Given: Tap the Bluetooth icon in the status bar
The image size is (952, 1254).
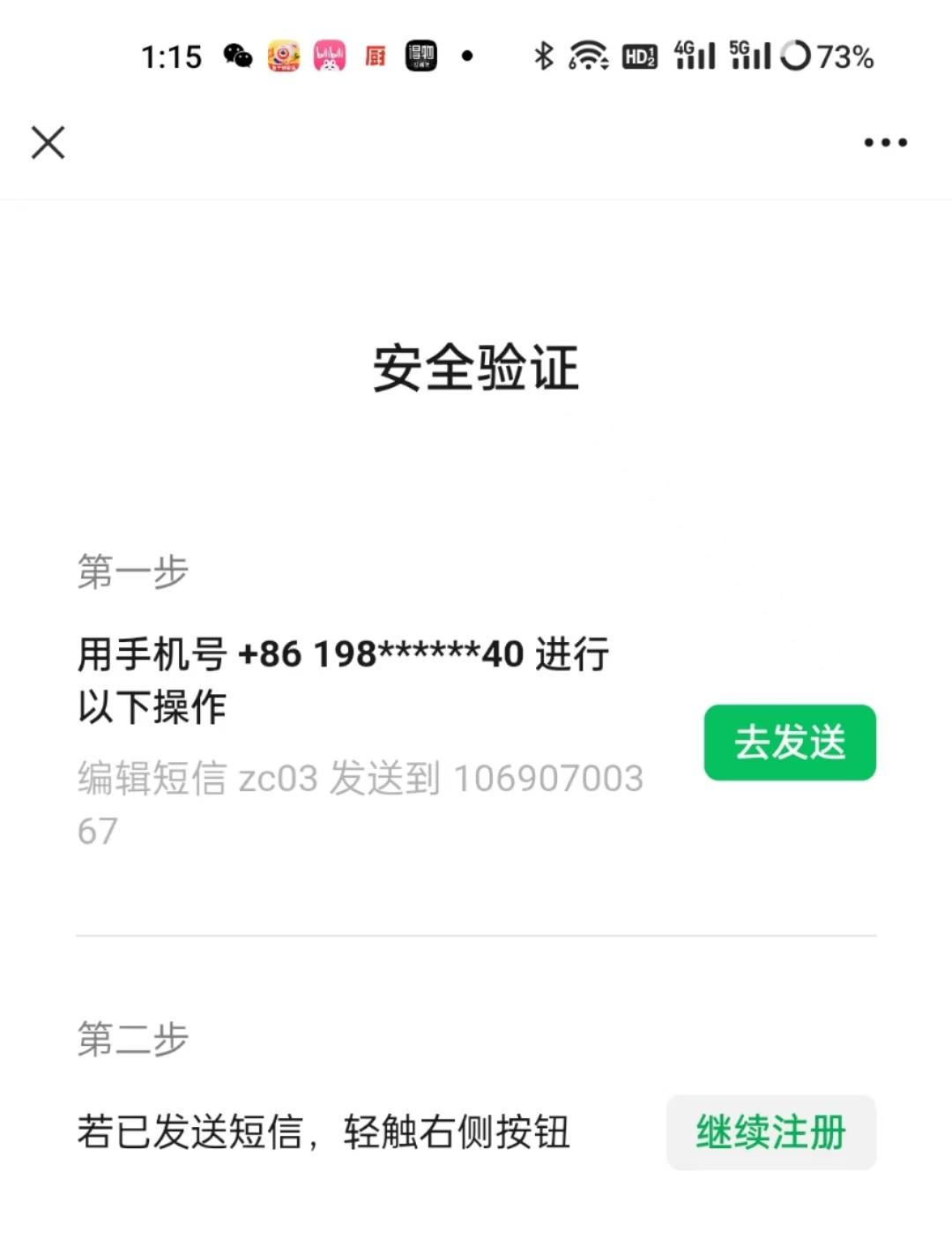Looking at the screenshot, I should tap(543, 57).
